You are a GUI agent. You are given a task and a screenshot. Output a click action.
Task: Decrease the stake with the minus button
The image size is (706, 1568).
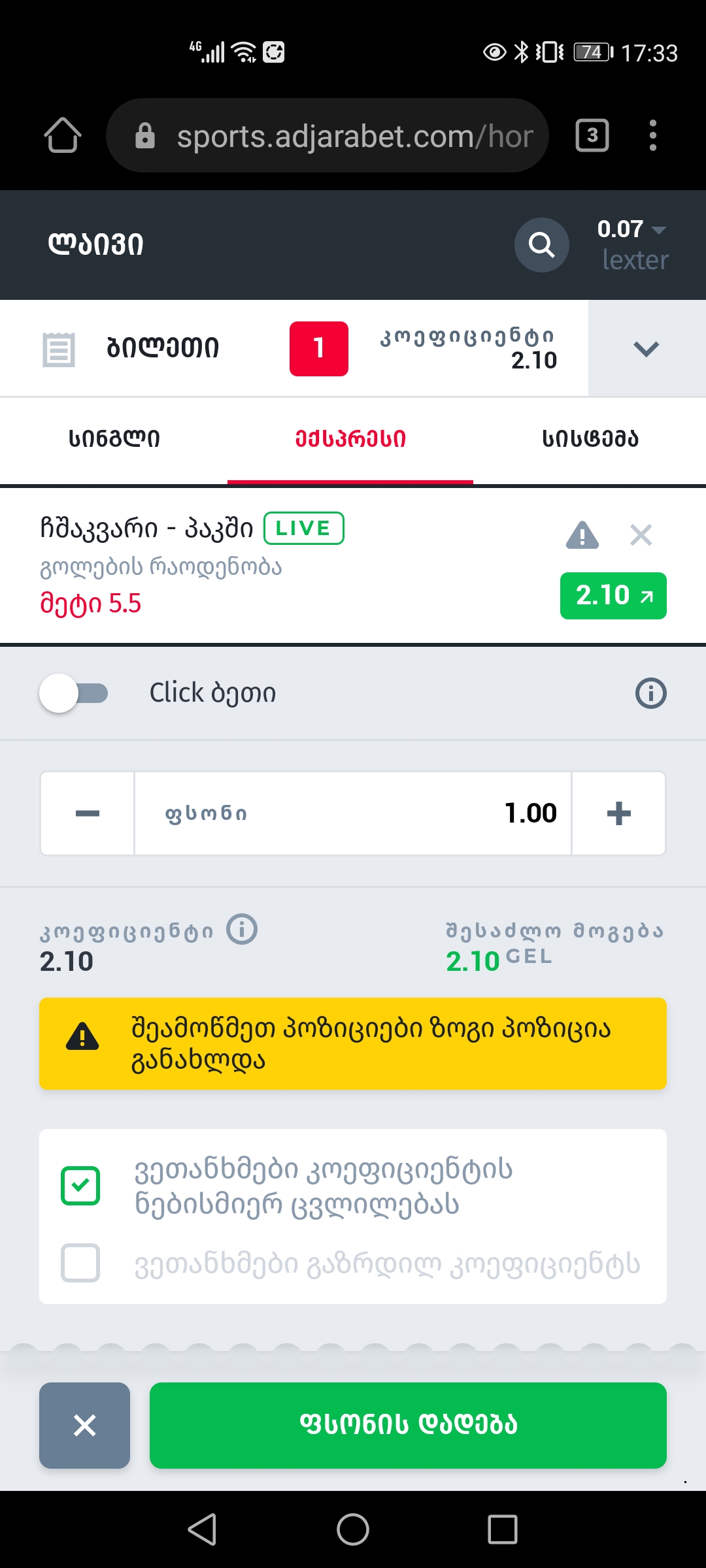click(x=88, y=813)
